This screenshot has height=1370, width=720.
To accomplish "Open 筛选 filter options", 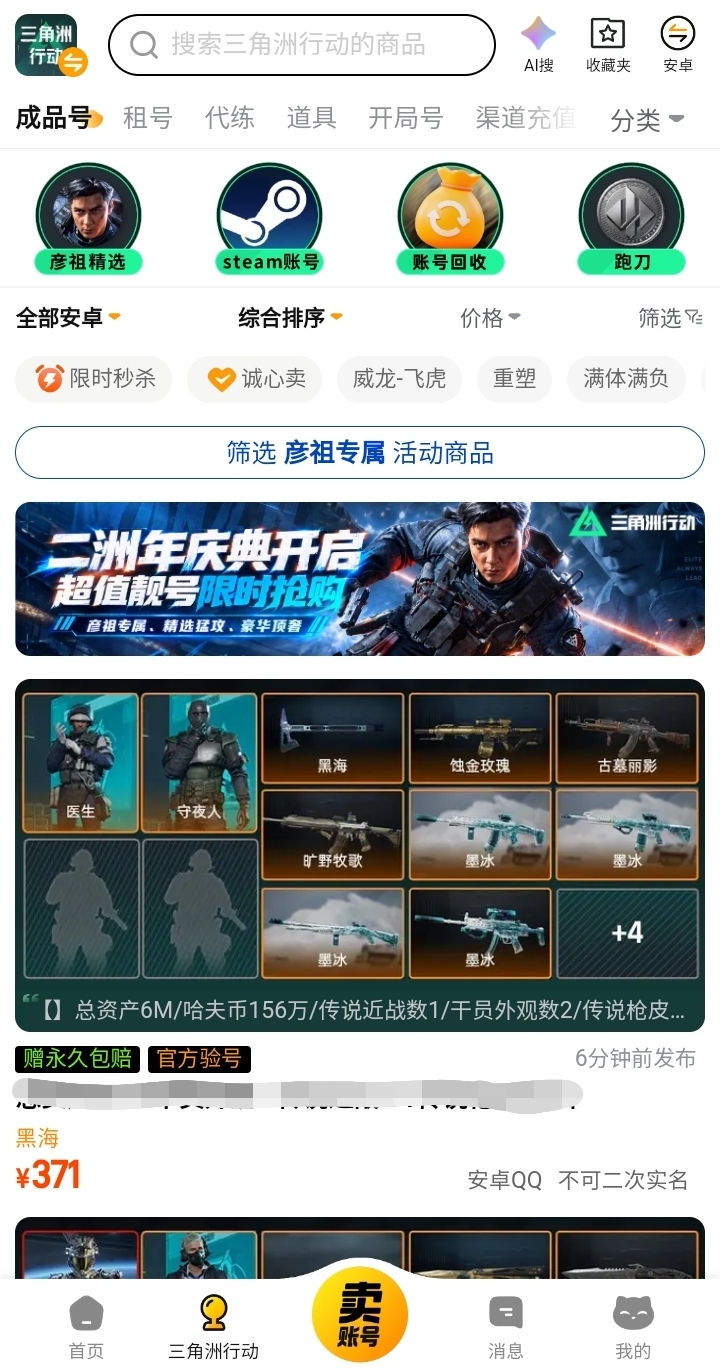I will (671, 318).
